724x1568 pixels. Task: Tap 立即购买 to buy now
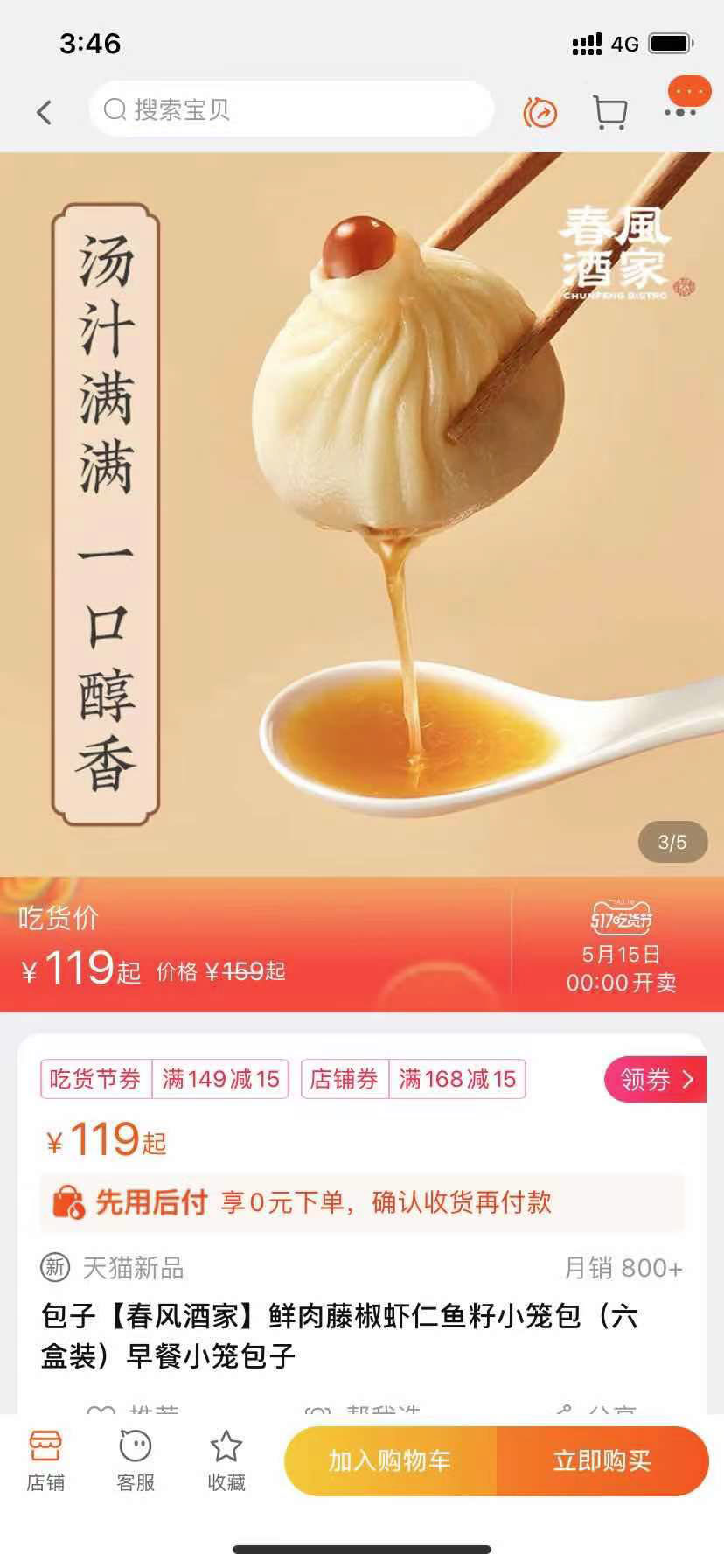coord(602,1460)
